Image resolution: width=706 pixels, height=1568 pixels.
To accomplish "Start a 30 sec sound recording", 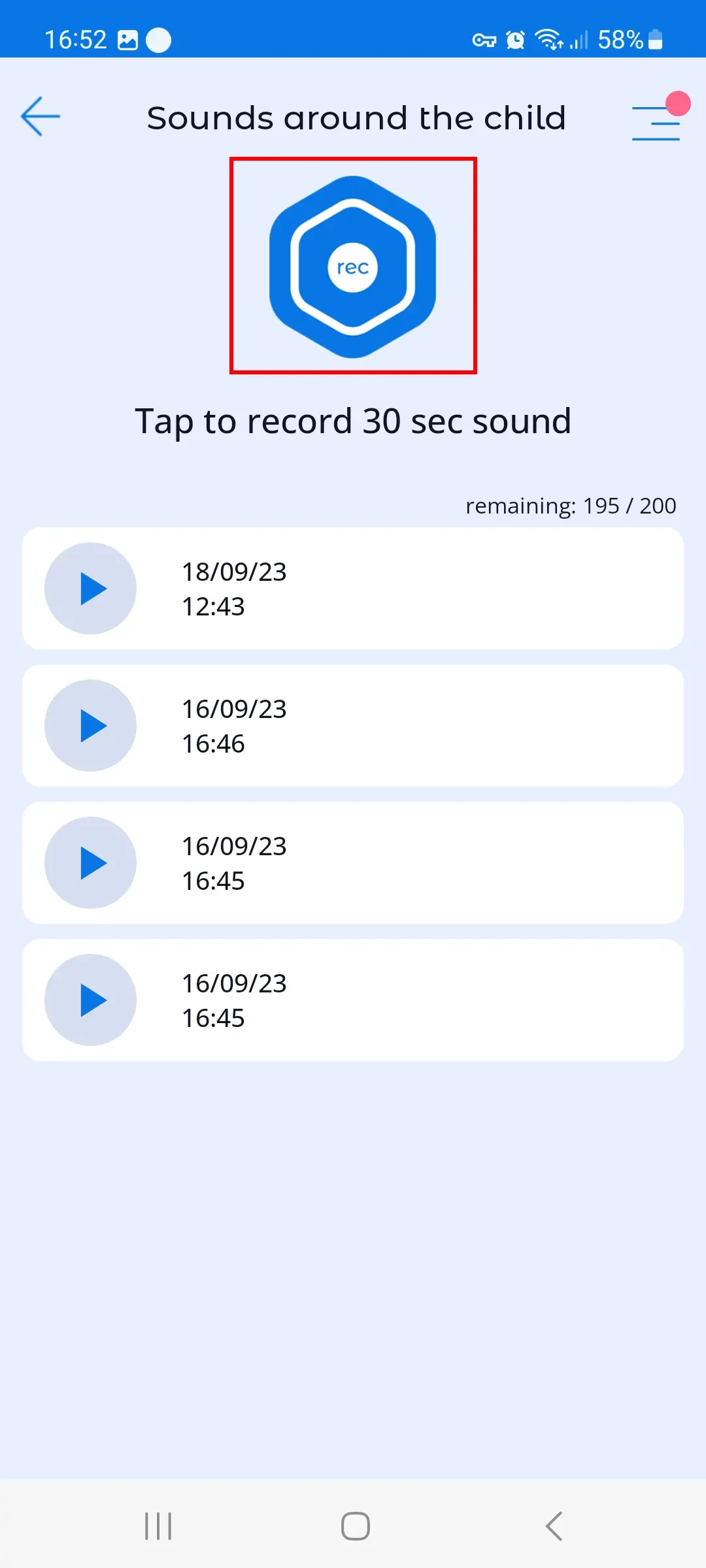I will coord(353,267).
